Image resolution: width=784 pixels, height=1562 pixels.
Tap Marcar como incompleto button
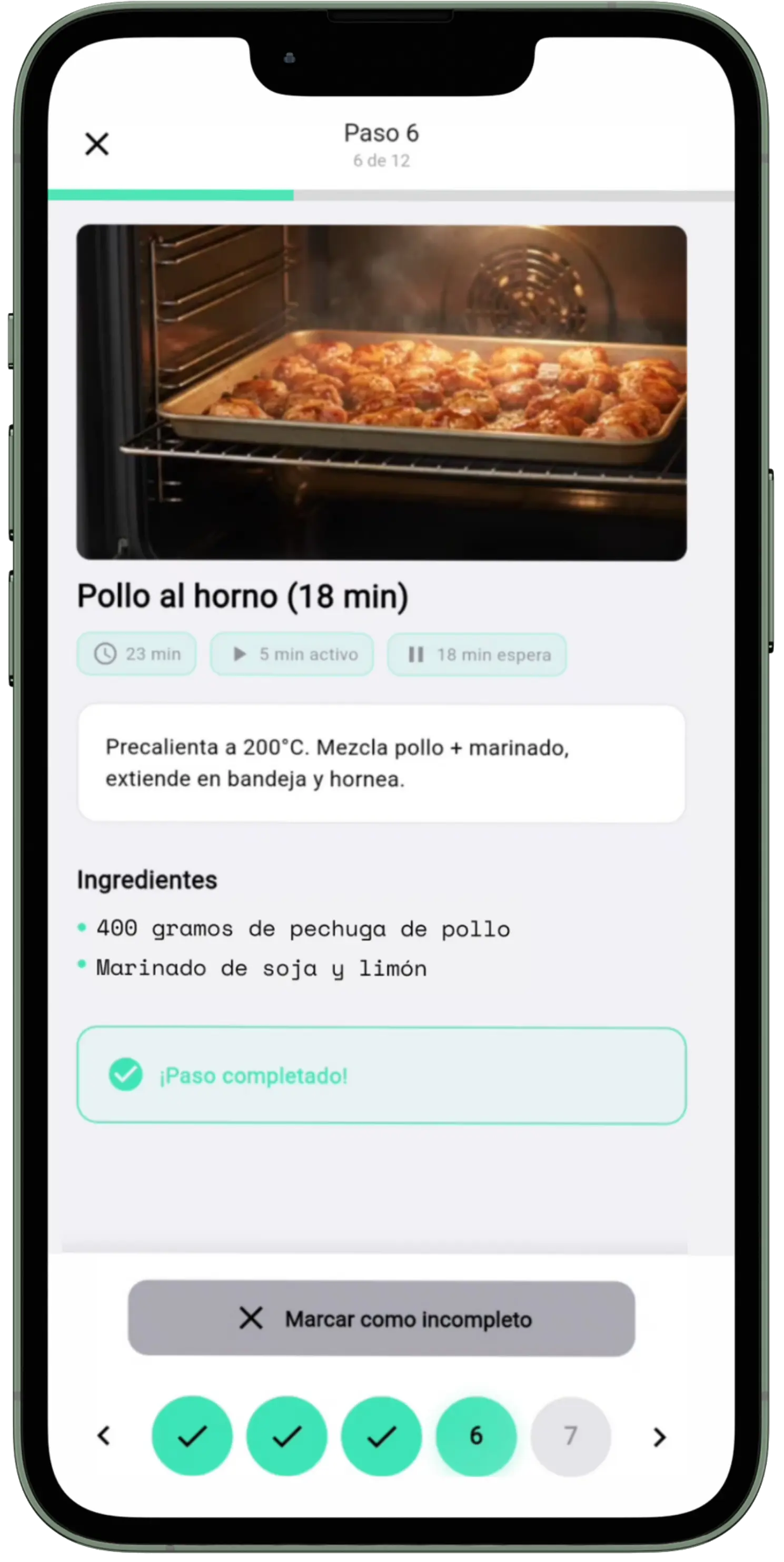tap(381, 1319)
